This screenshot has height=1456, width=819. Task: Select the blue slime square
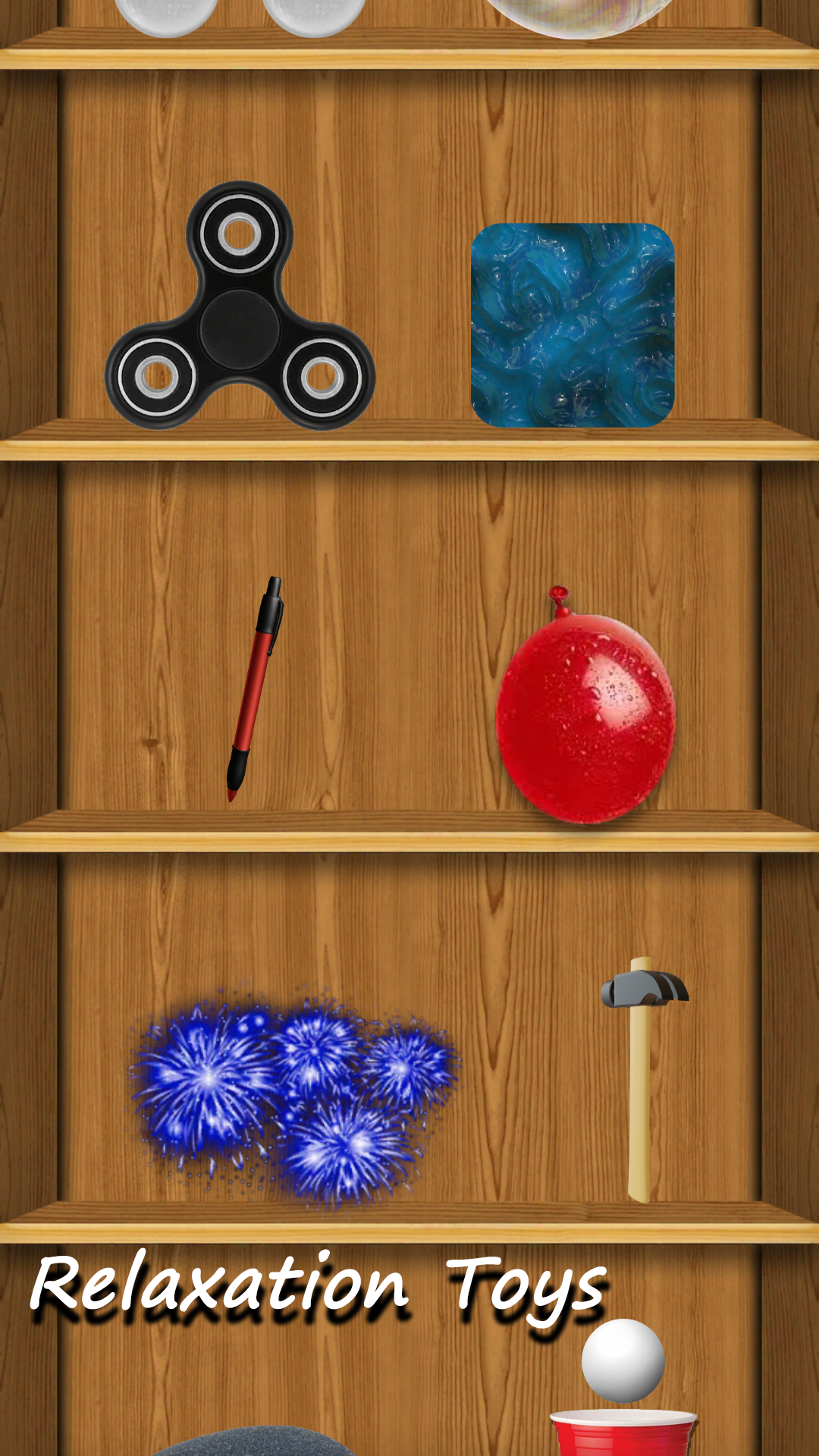[573, 325]
